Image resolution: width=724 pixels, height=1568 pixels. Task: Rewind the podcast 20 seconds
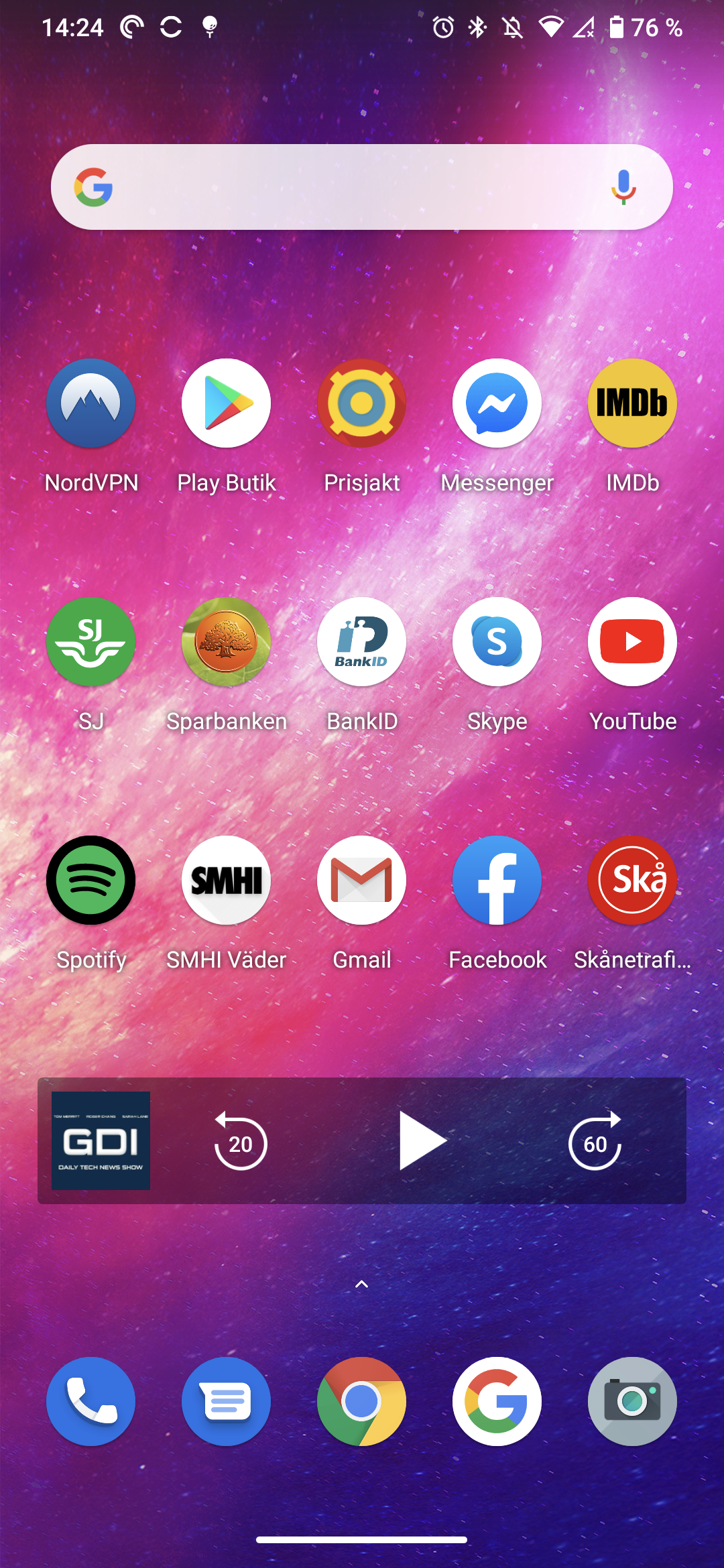click(x=241, y=1142)
